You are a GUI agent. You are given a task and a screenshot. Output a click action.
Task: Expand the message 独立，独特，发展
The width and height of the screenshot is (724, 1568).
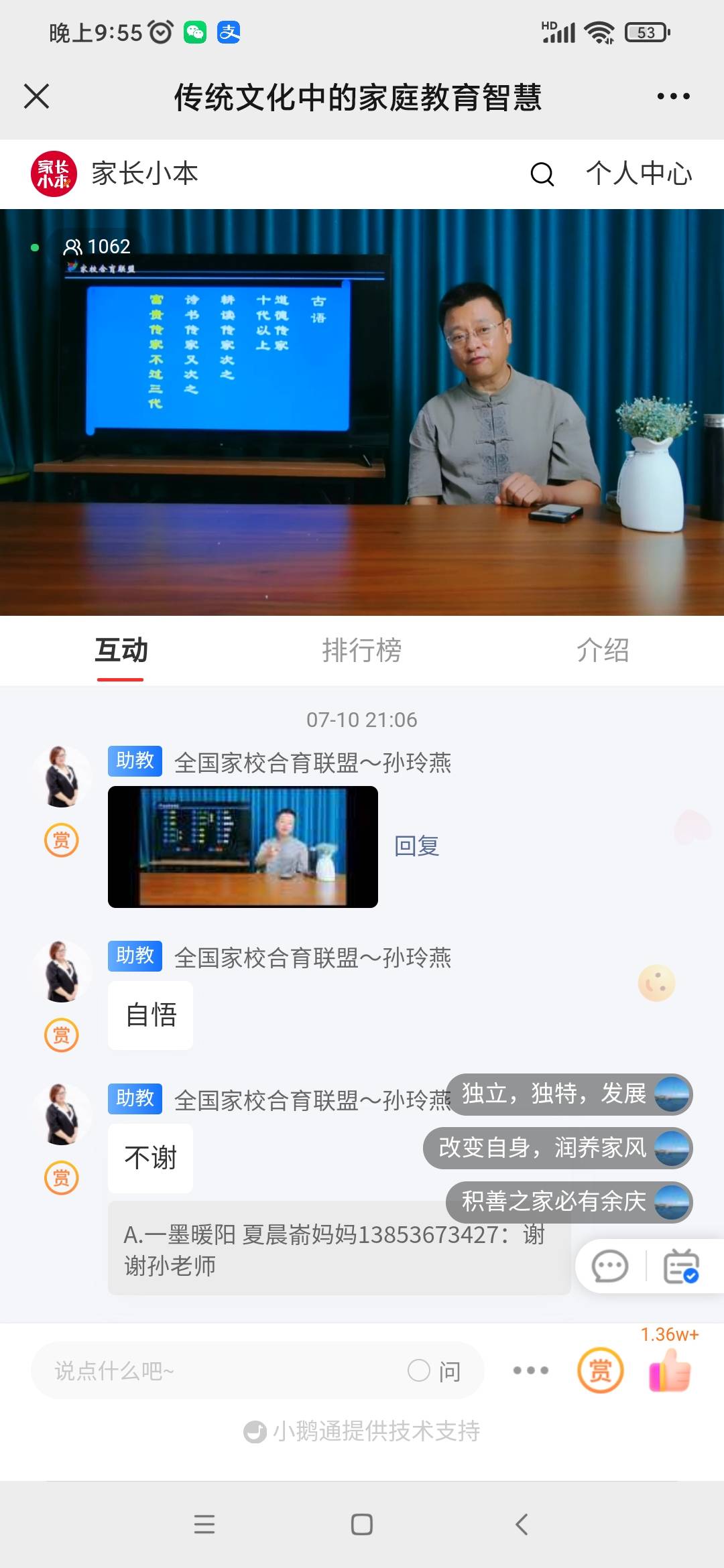[x=570, y=1094]
